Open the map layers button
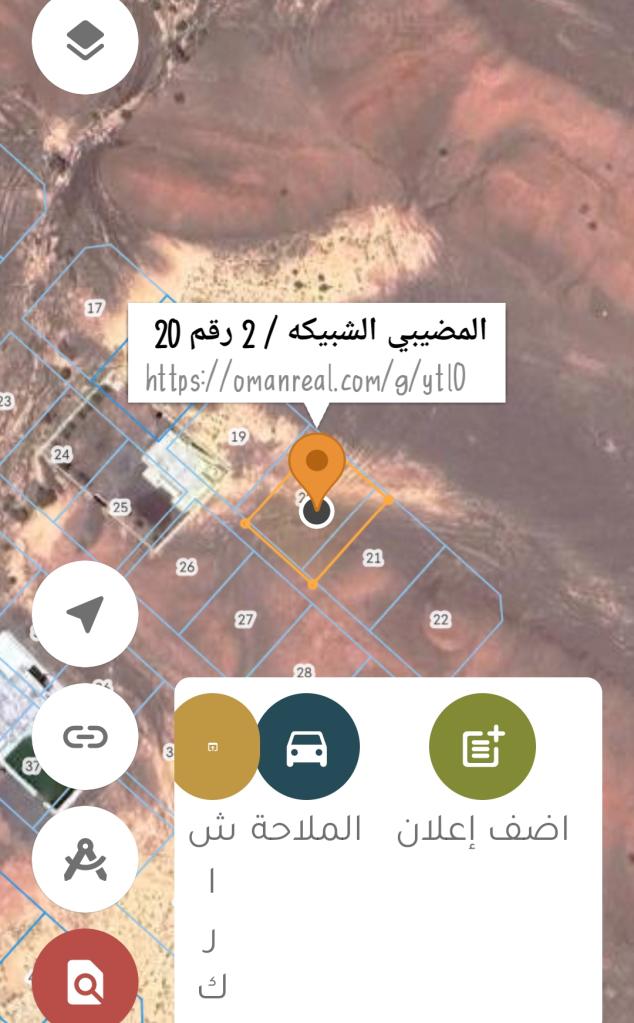 pos(85,41)
